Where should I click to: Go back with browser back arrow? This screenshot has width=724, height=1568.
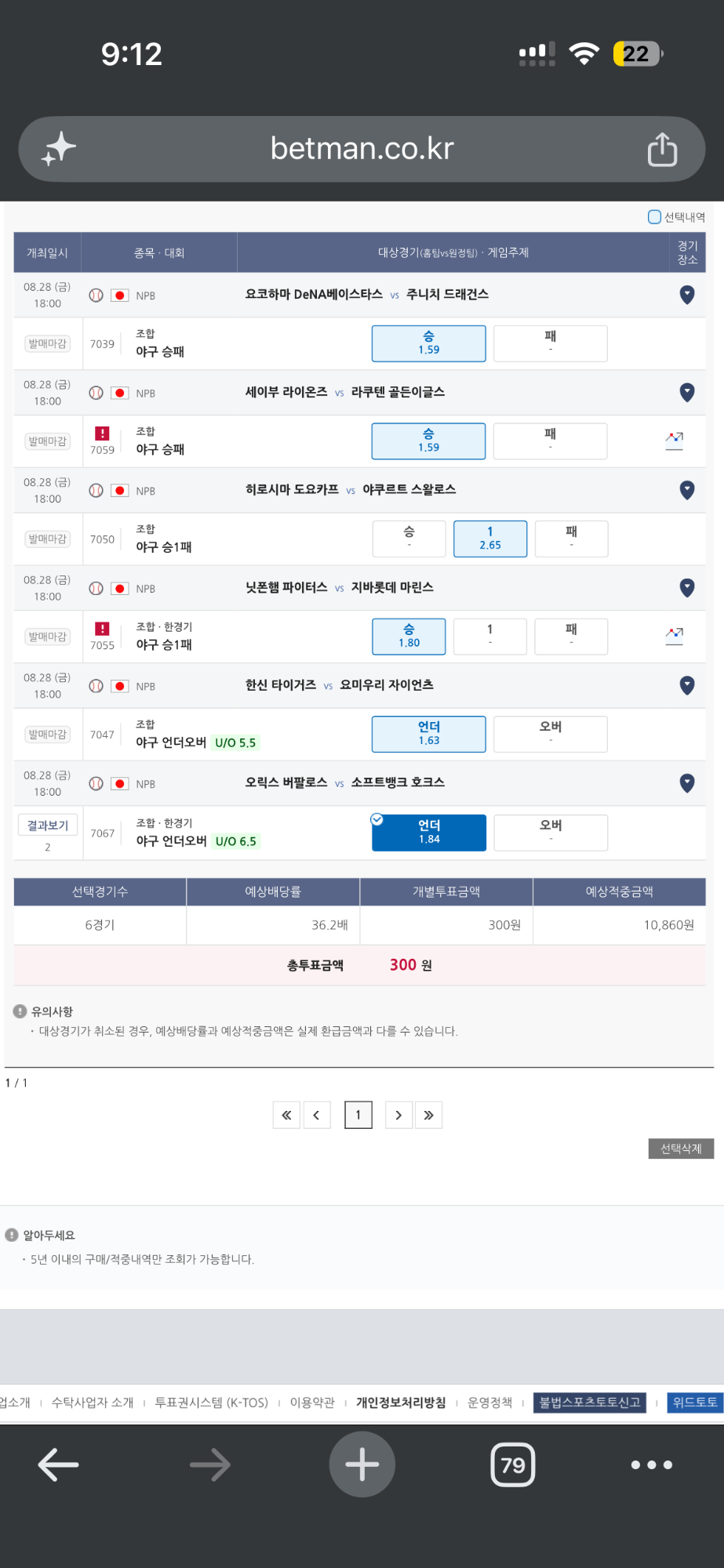(x=58, y=1465)
